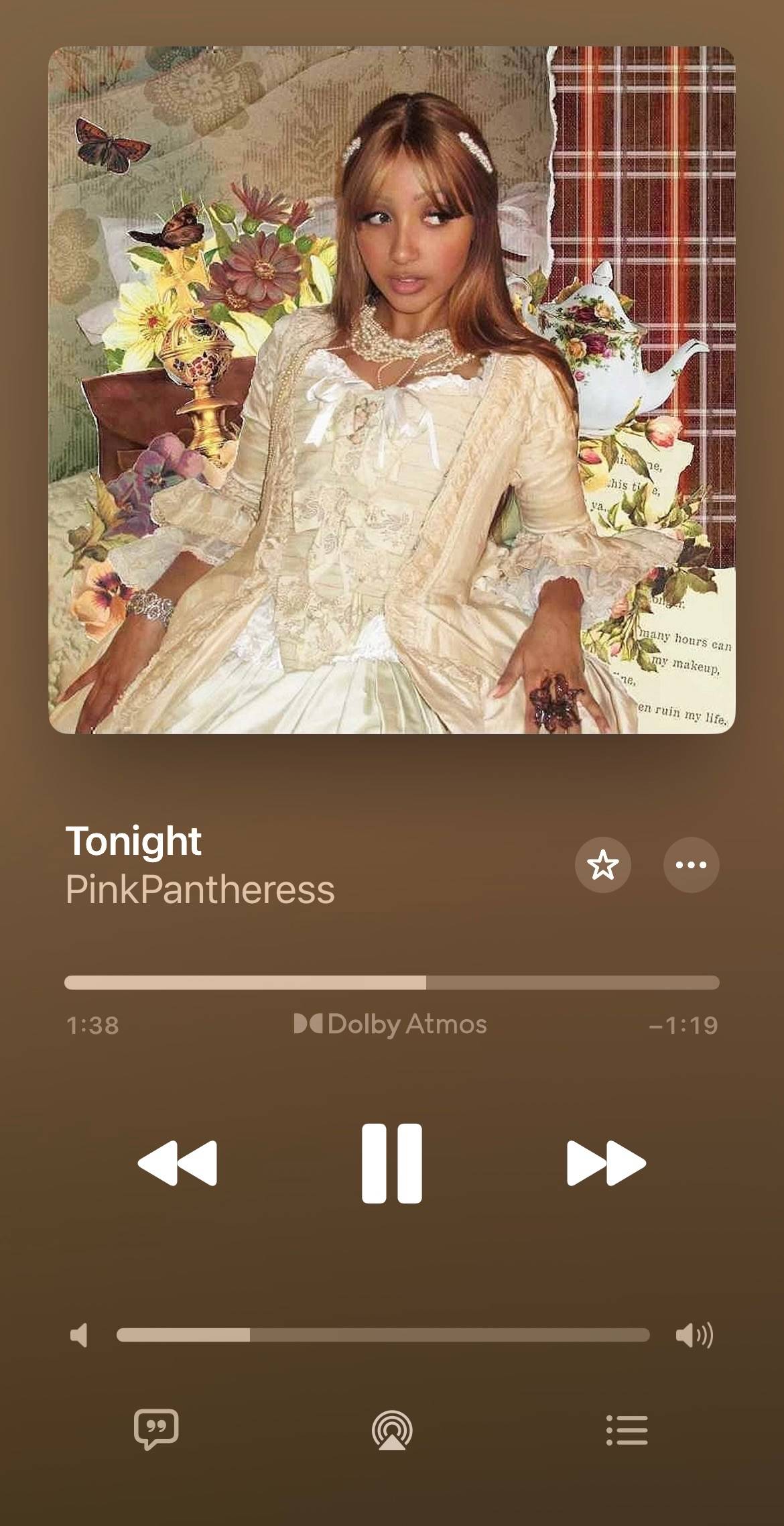
Task: Open AirPlay output options
Action: click(x=392, y=1431)
